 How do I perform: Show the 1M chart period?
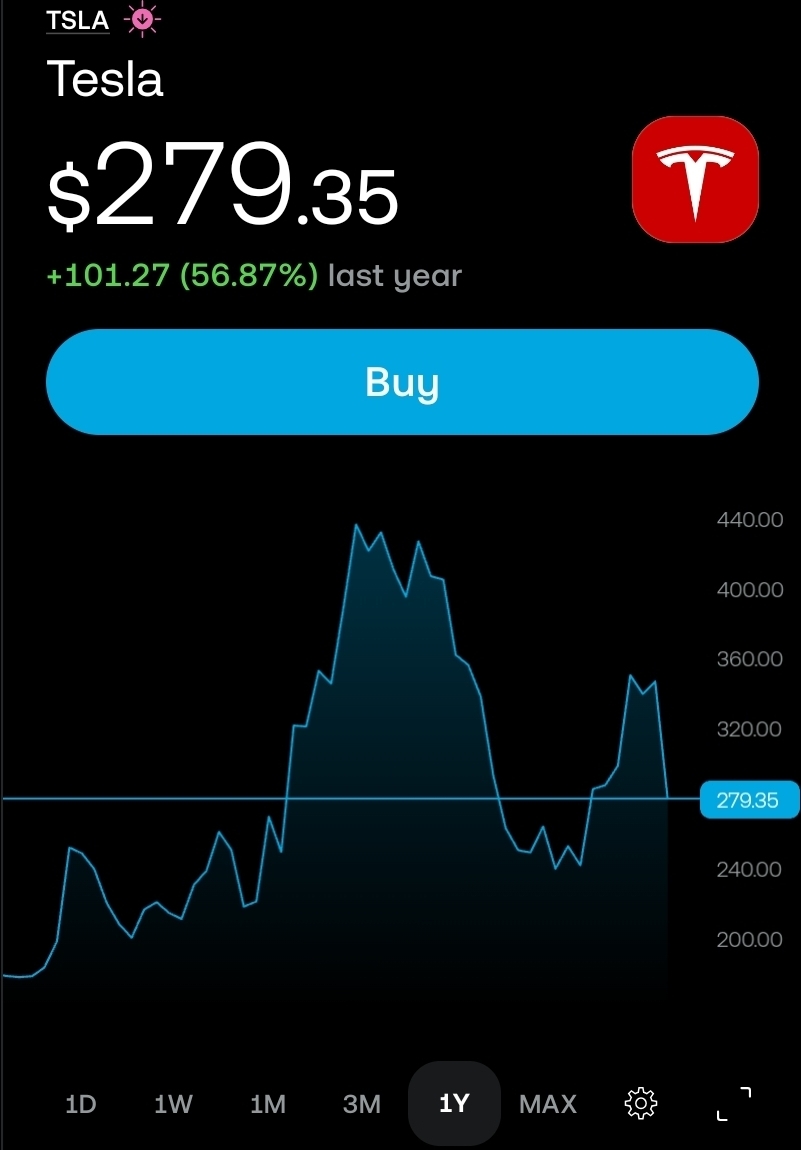point(268,1104)
